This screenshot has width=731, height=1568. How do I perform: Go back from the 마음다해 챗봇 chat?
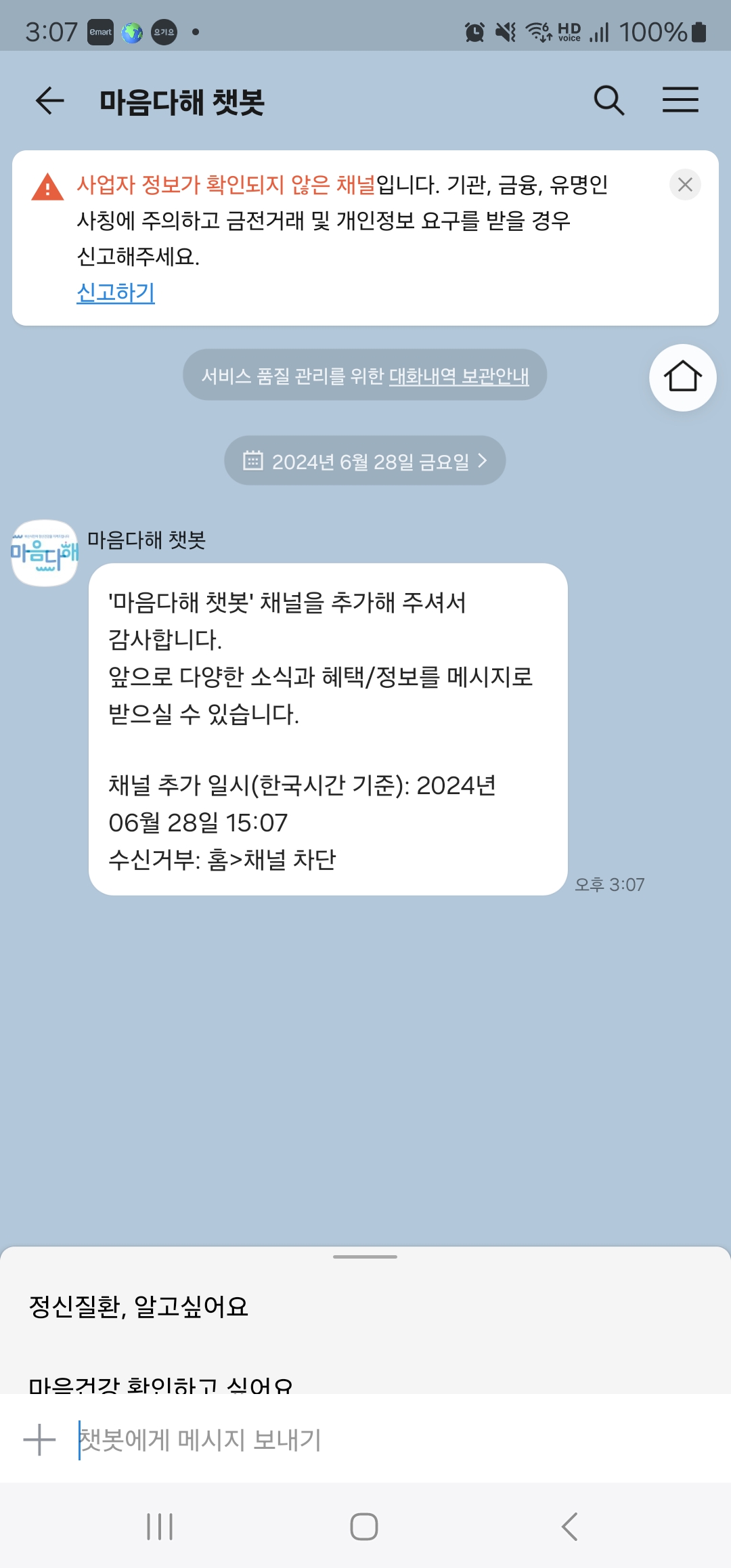[49, 101]
